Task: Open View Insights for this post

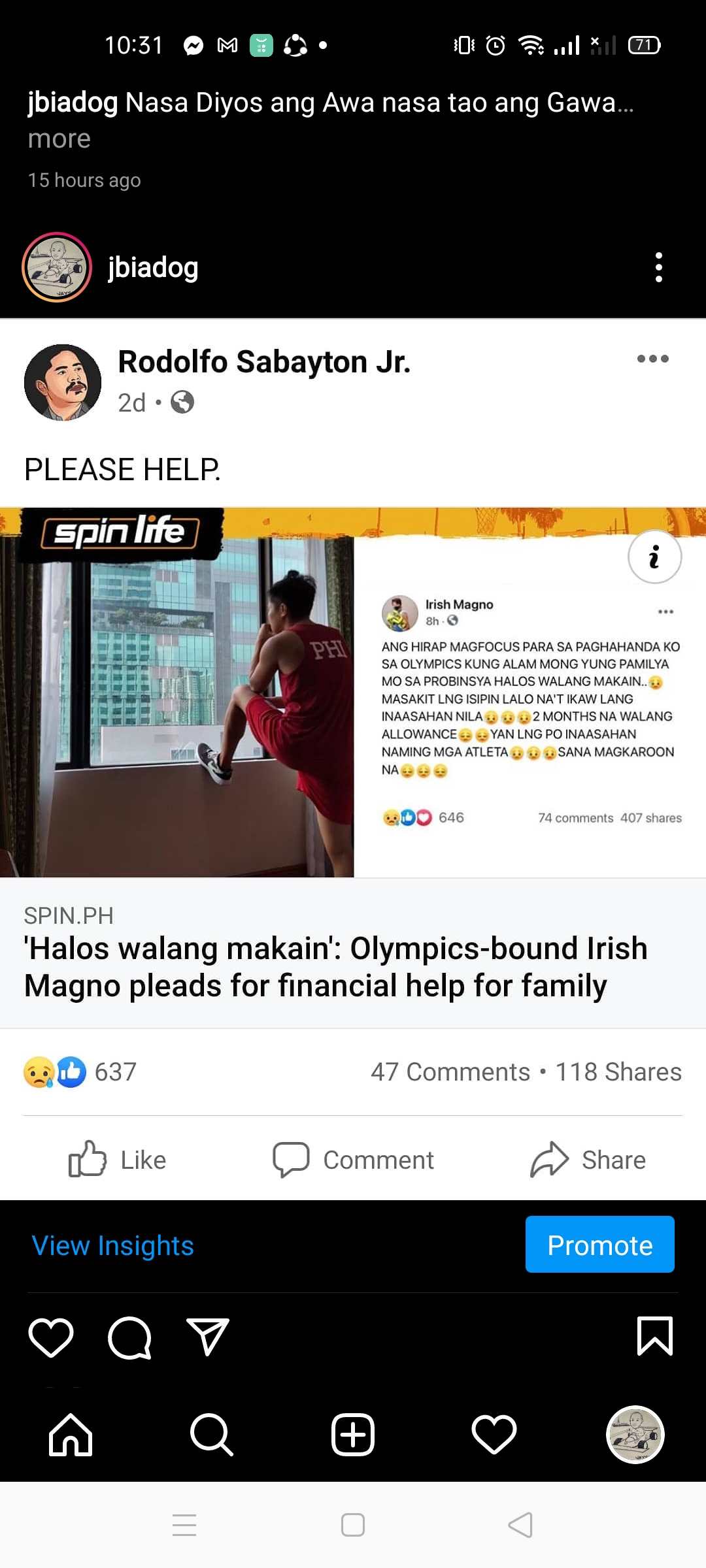Action: tap(113, 1245)
